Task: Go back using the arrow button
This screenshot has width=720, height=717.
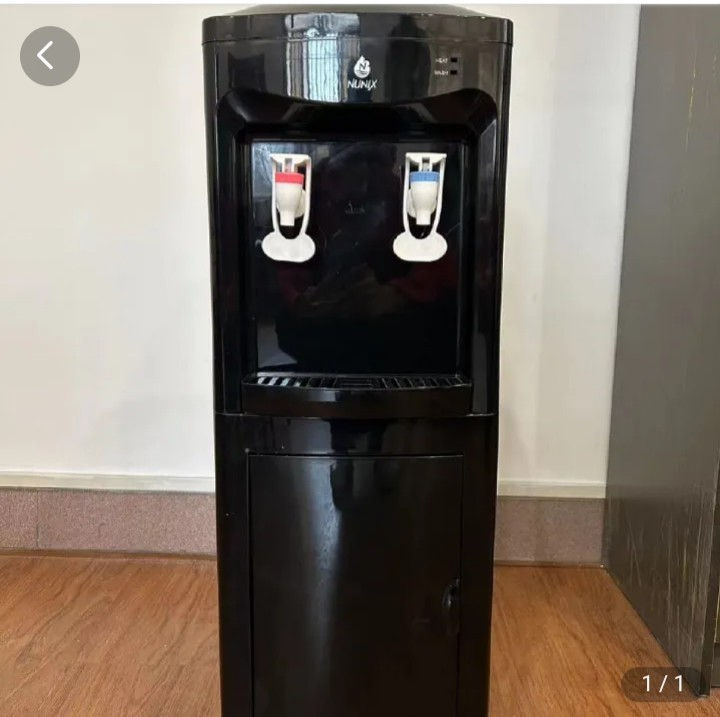Action: point(49,56)
